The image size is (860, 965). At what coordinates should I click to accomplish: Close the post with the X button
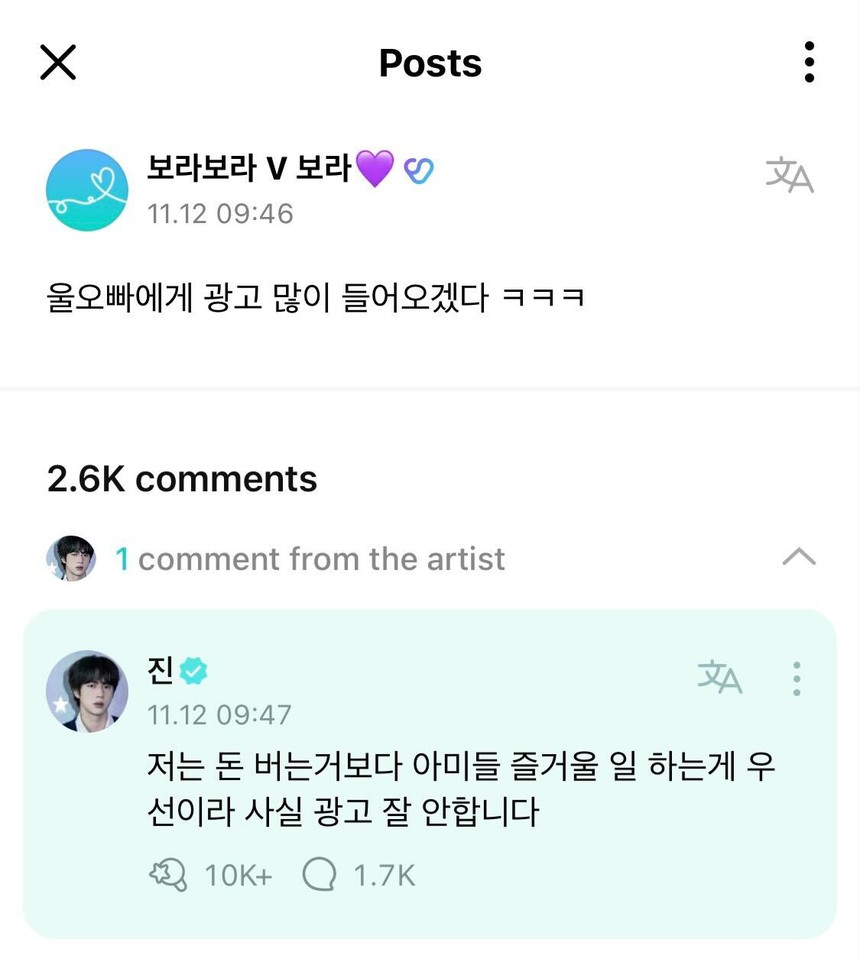pos(57,62)
